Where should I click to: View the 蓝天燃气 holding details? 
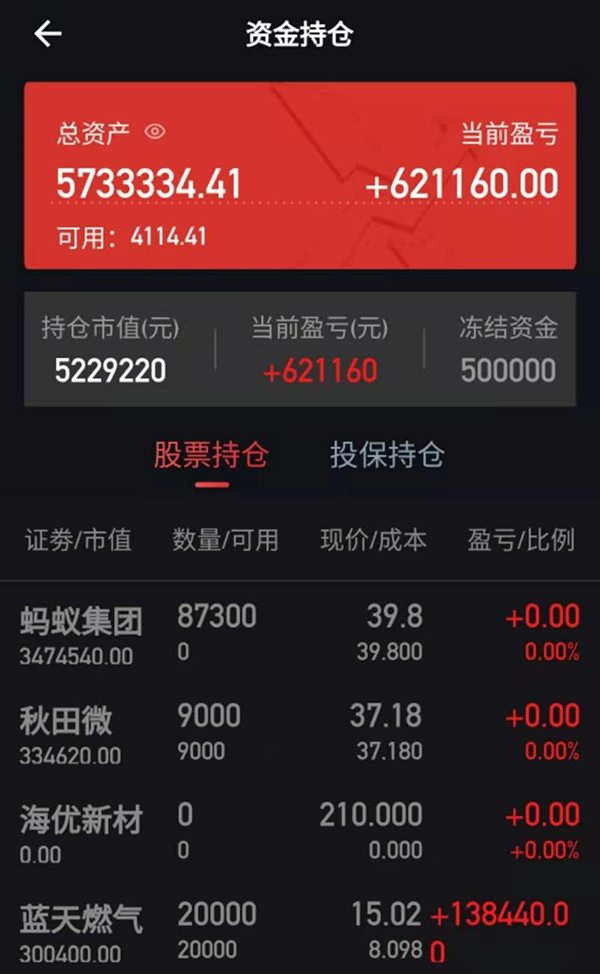click(300, 931)
